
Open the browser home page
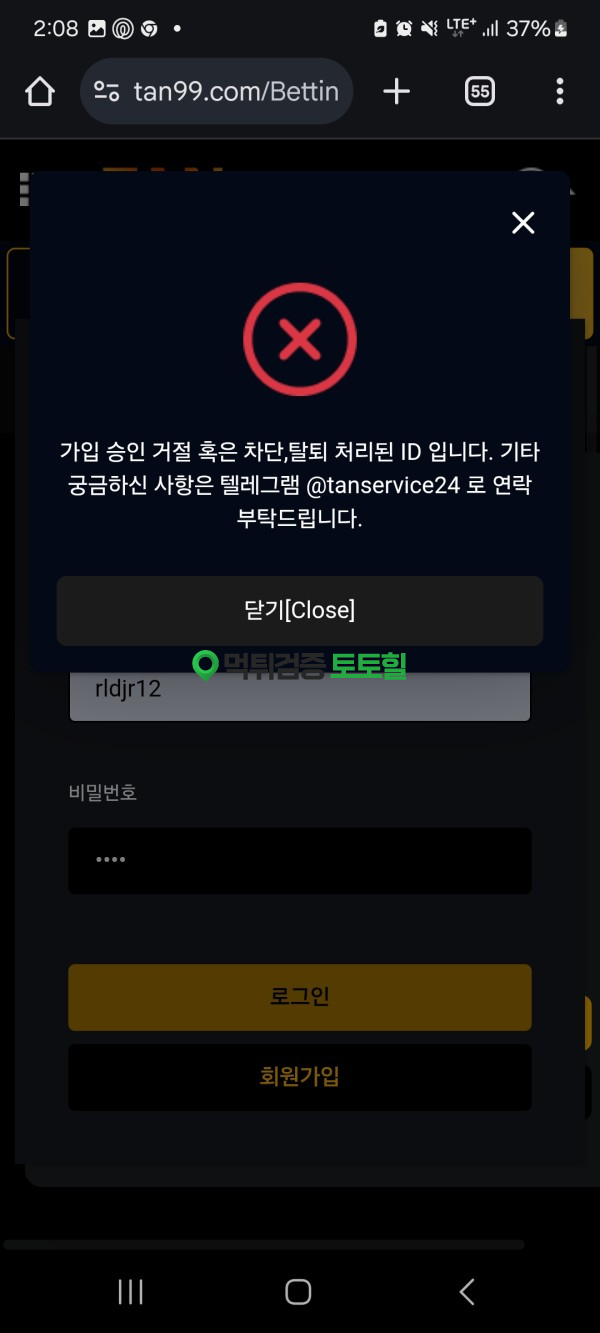[40, 92]
